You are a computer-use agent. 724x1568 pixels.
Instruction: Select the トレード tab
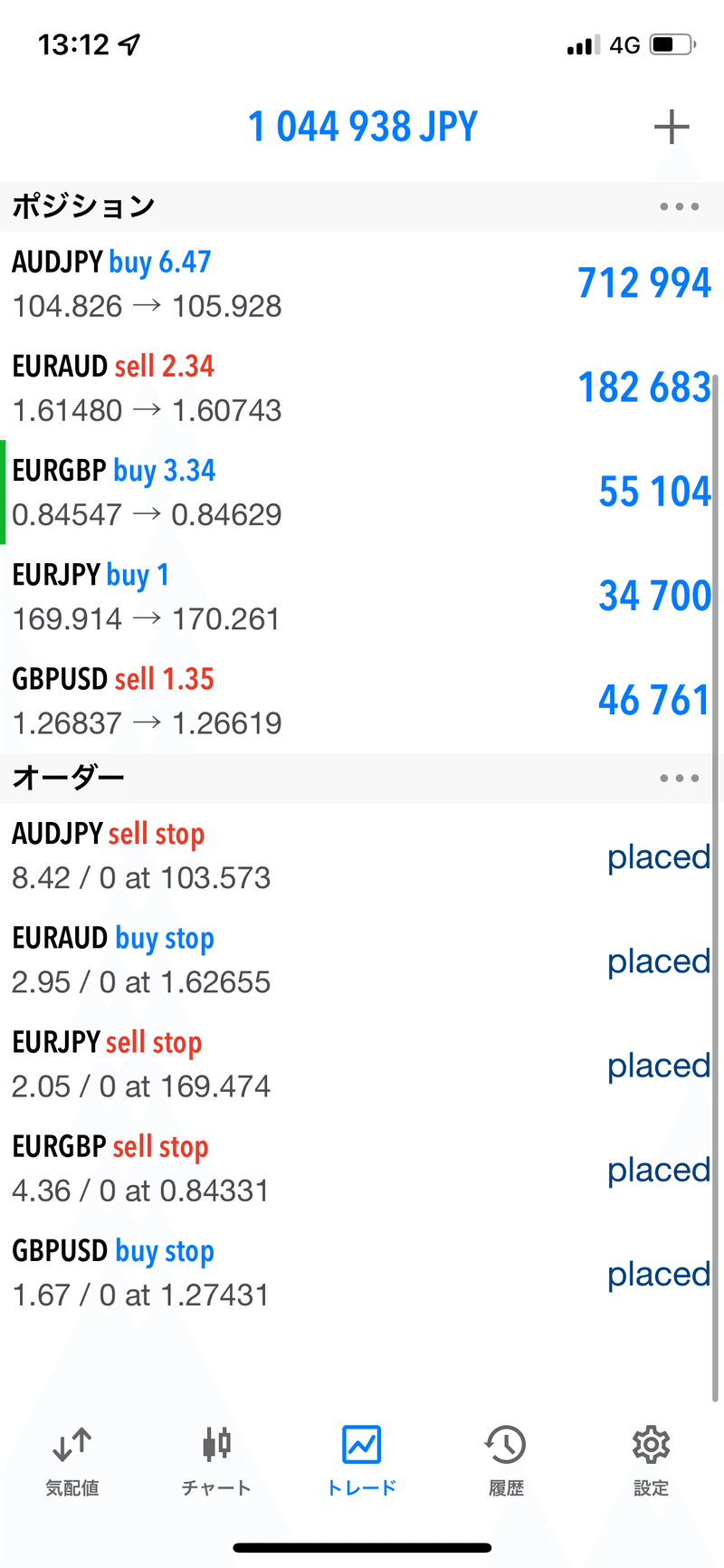point(361,1459)
